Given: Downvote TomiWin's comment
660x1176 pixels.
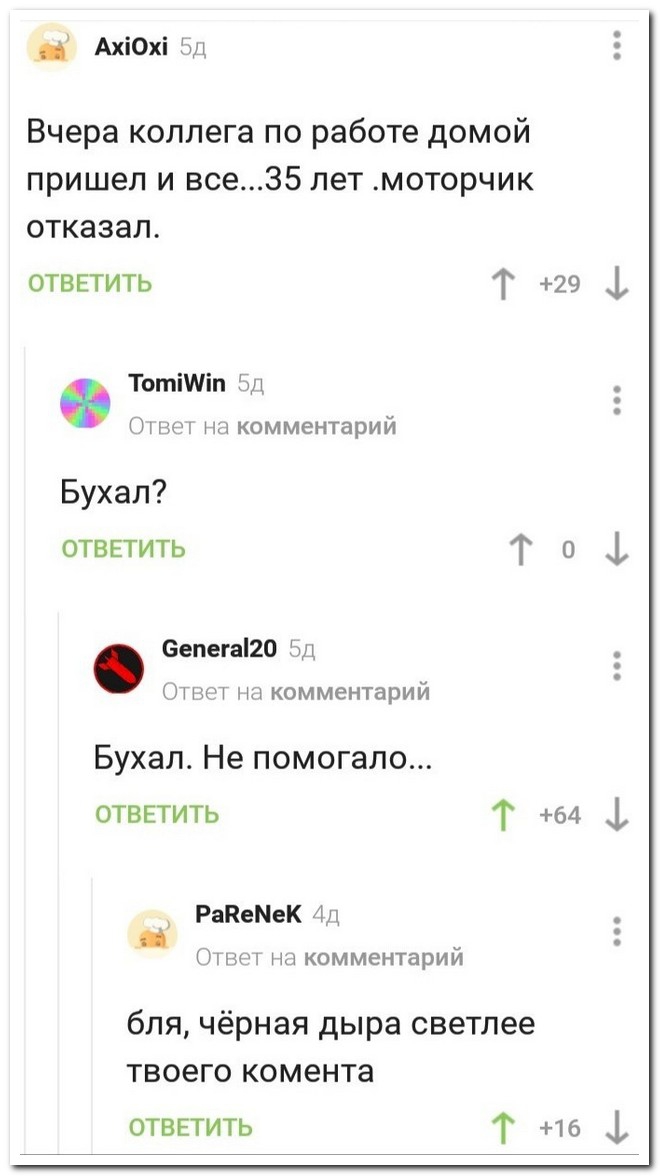Looking at the screenshot, I should [x=617, y=548].
